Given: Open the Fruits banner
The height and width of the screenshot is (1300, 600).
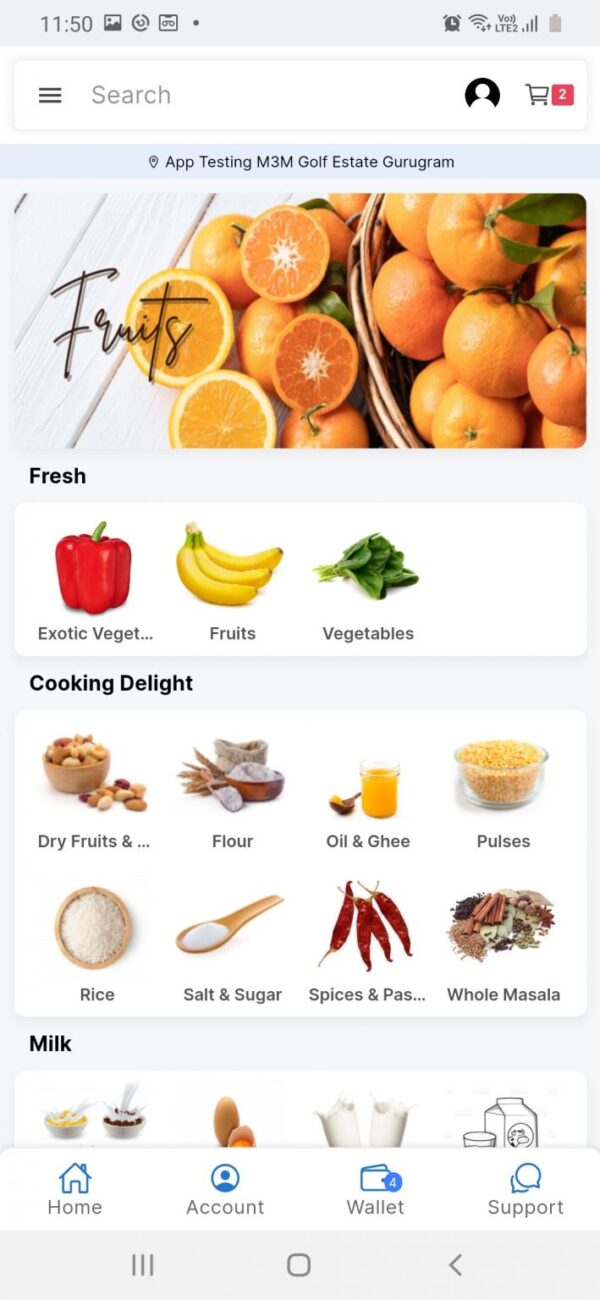Looking at the screenshot, I should pyautogui.click(x=300, y=320).
